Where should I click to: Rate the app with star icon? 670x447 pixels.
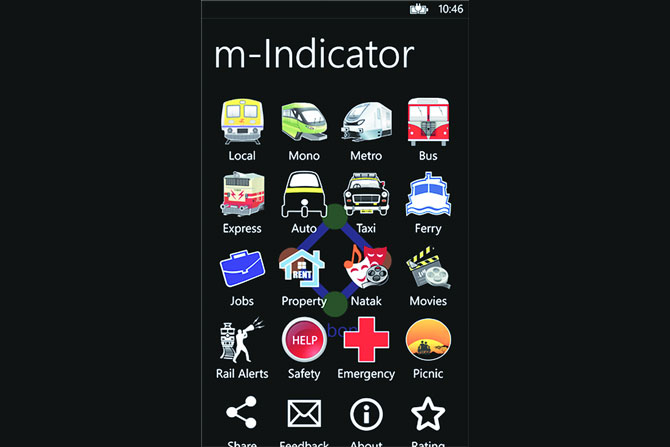point(428,414)
